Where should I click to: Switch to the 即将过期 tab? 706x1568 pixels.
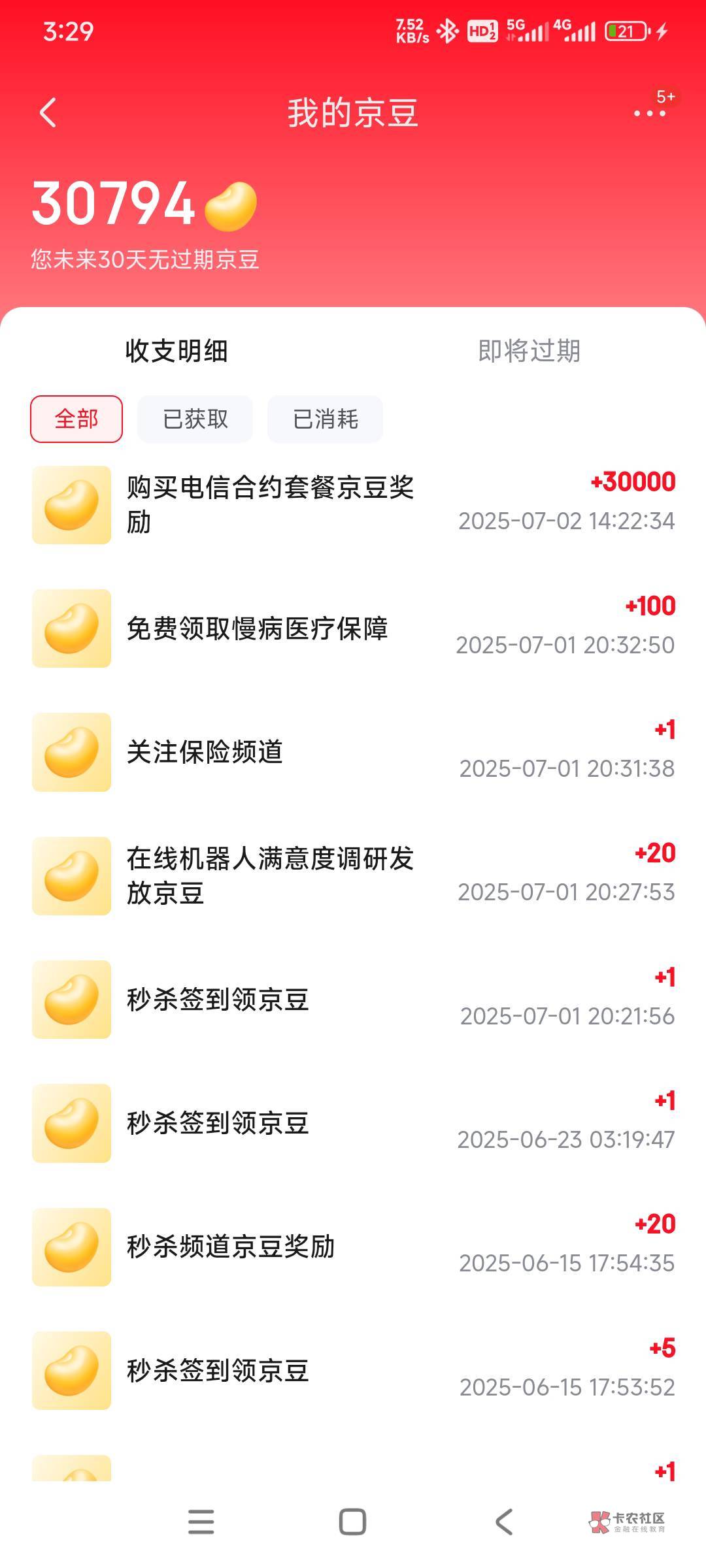click(529, 351)
